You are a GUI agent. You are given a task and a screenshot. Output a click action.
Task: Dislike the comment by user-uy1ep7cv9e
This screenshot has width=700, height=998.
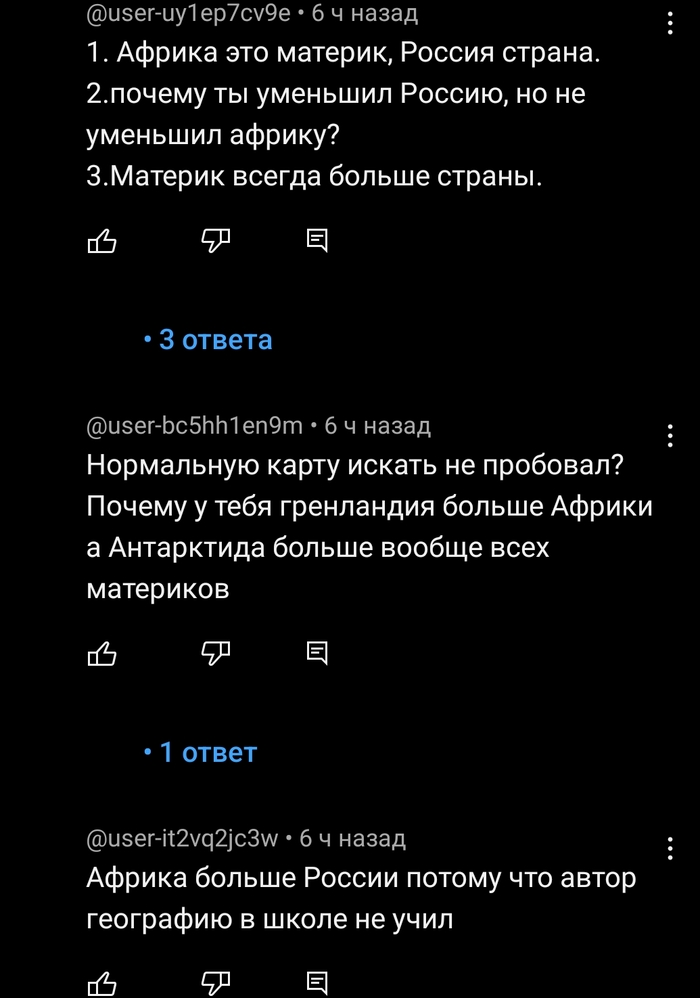(x=216, y=240)
